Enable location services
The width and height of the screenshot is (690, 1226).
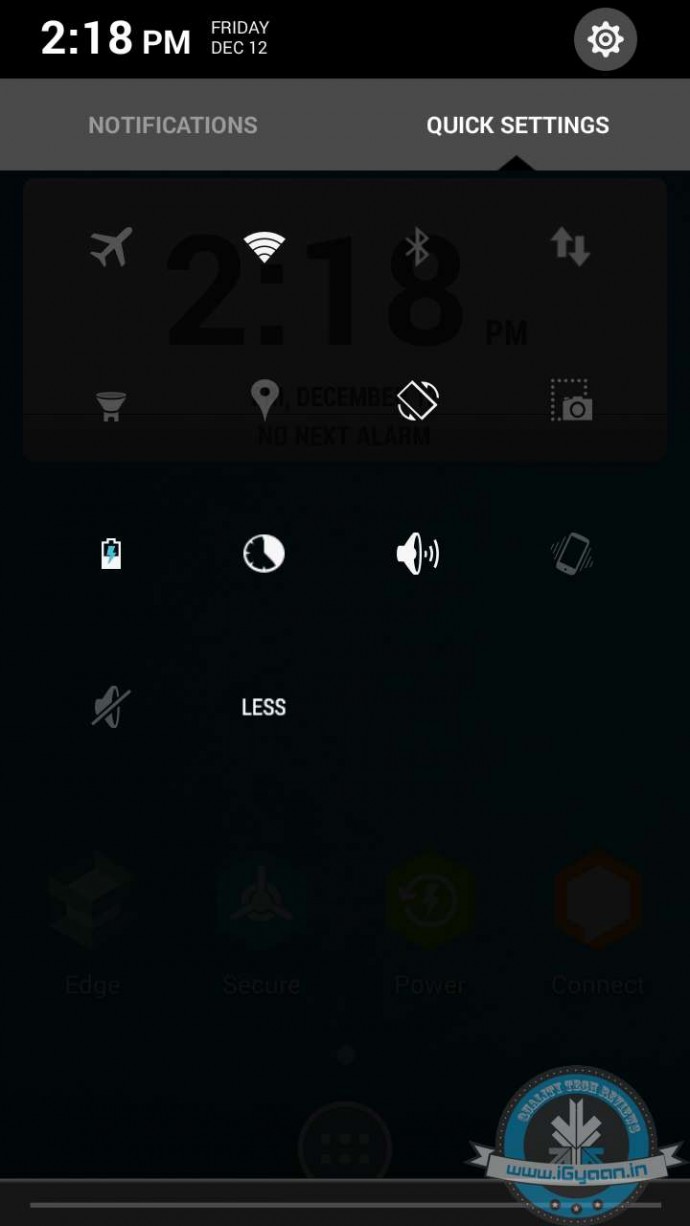[264, 400]
